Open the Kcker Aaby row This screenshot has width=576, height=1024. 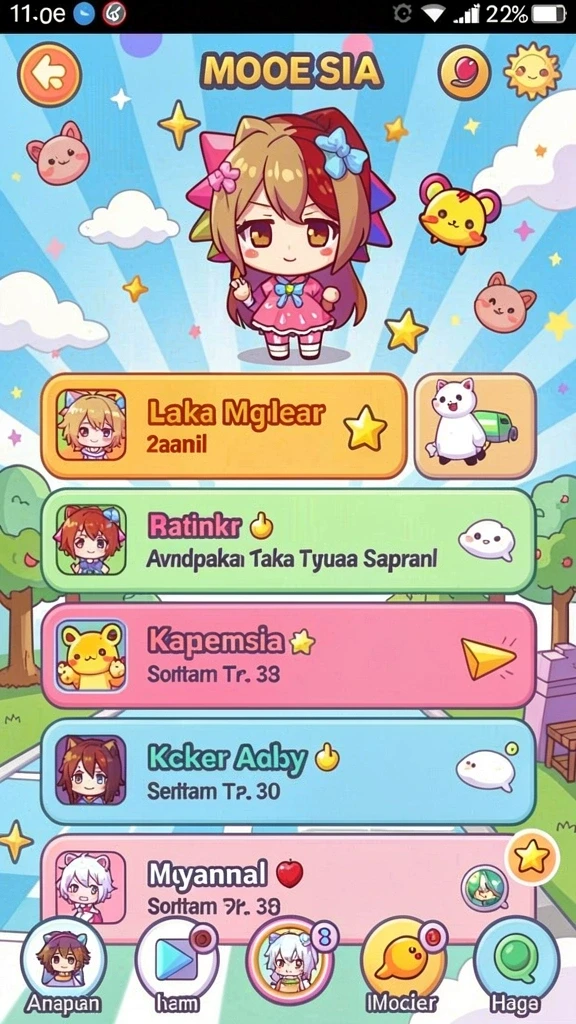coord(288,772)
